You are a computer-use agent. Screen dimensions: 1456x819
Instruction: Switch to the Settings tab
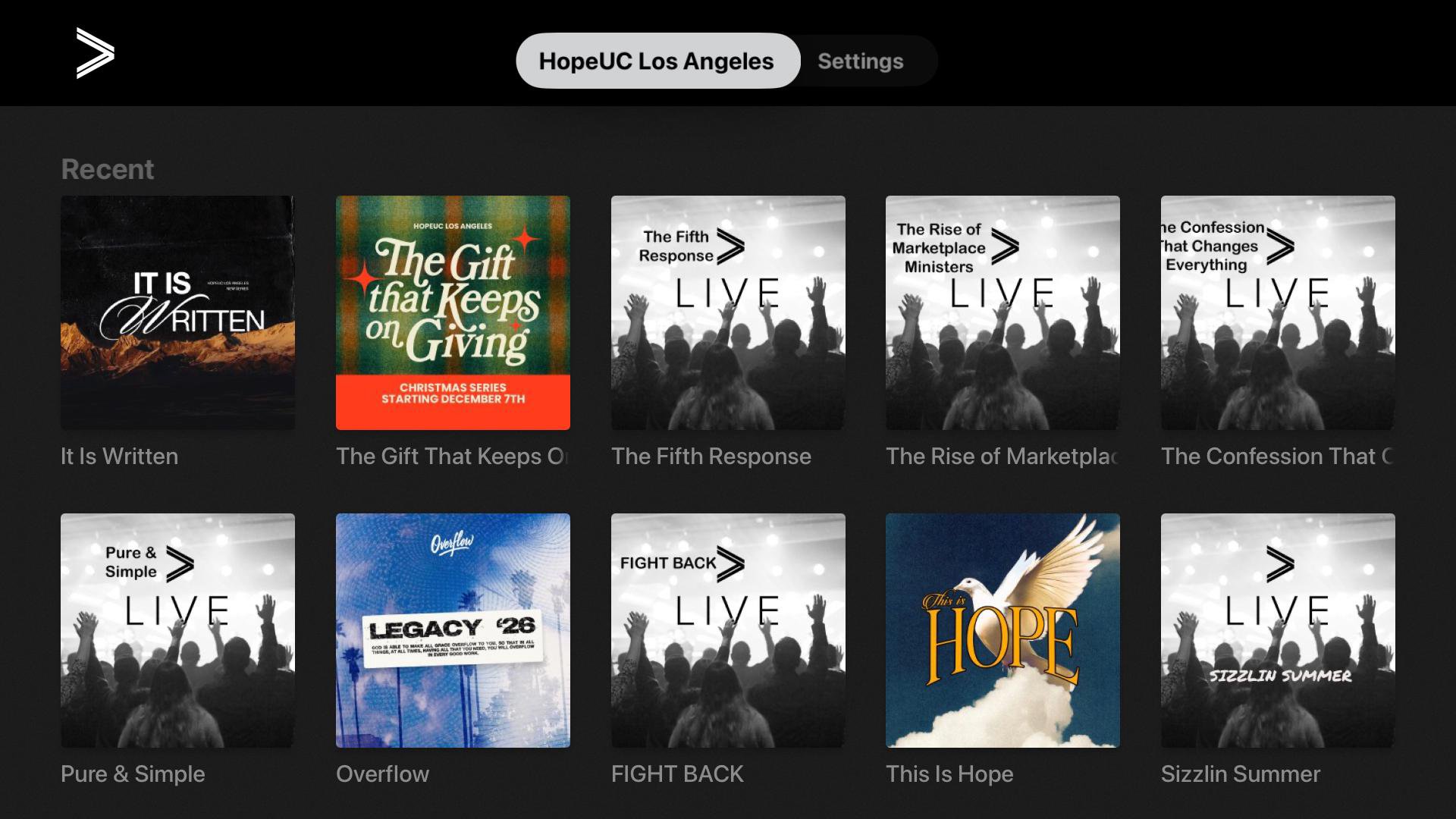click(860, 61)
